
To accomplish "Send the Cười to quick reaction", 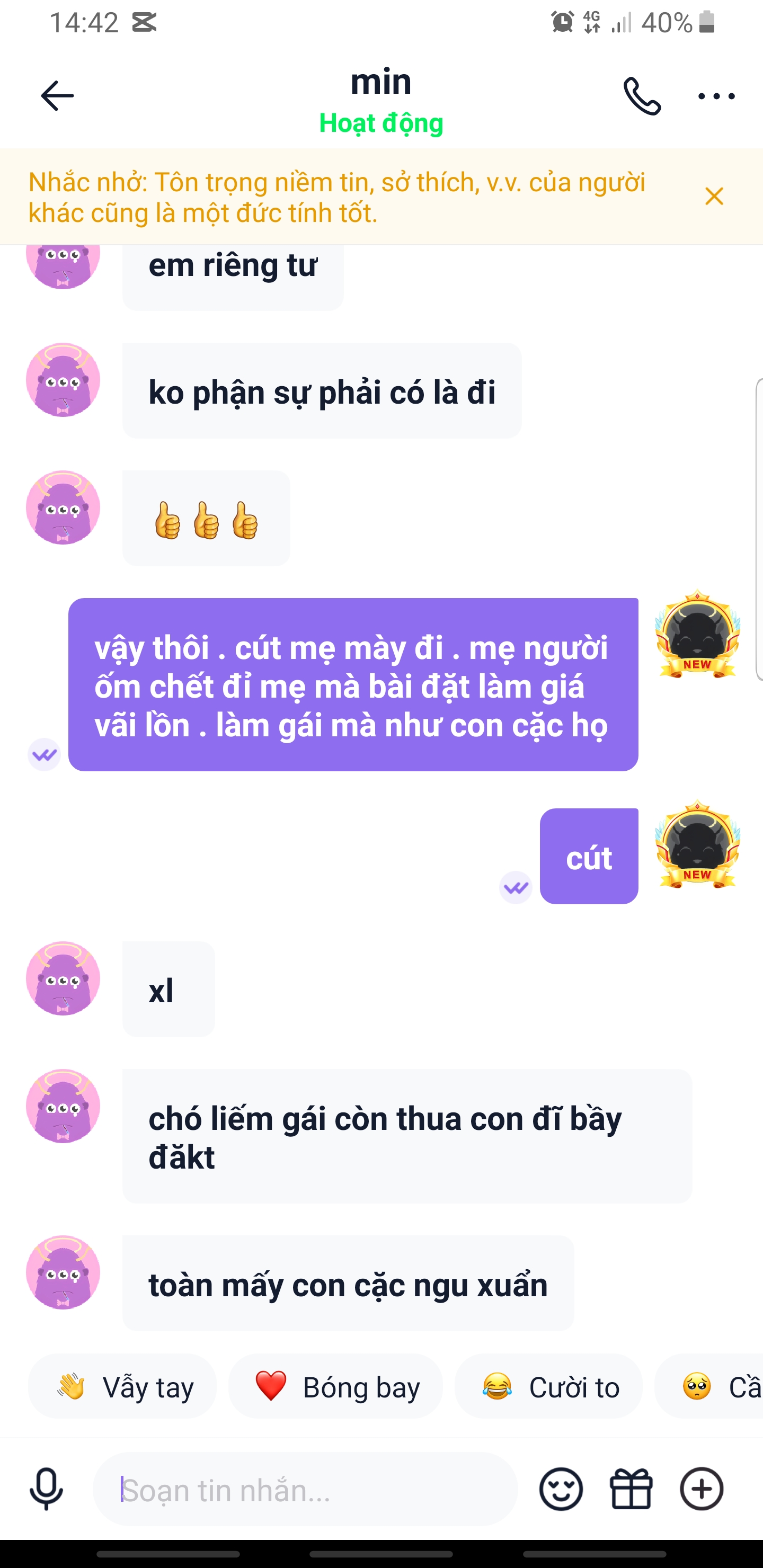I will pyautogui.click(x=548, y=1387).
